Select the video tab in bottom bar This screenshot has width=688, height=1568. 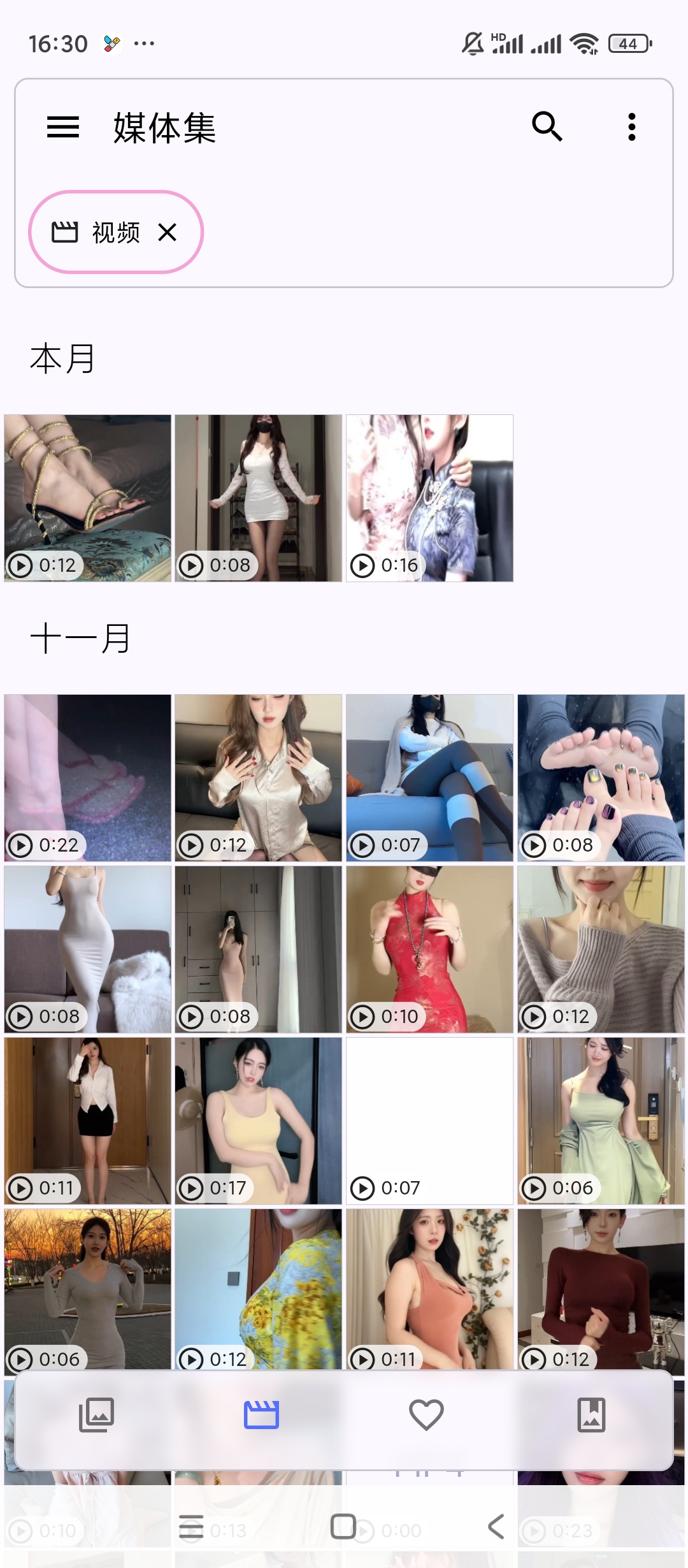tap(261, 1415)
